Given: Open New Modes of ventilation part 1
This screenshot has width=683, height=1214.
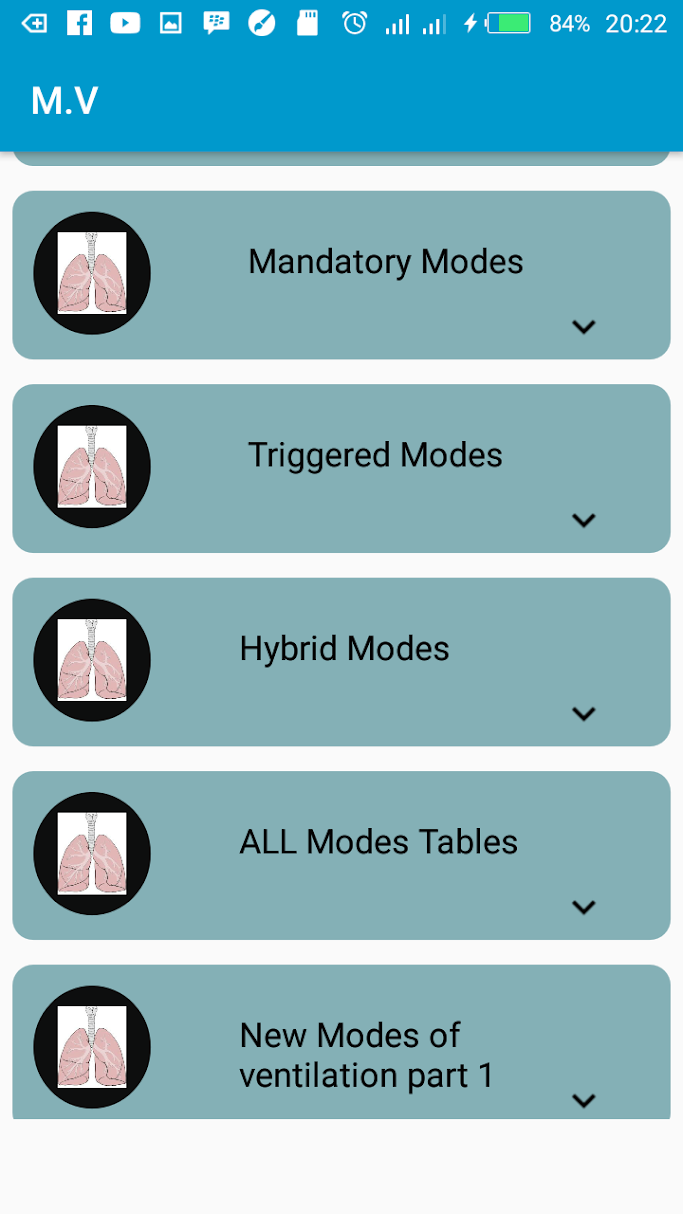Looking at the screenshot, I should click(x=341, y=1042).
